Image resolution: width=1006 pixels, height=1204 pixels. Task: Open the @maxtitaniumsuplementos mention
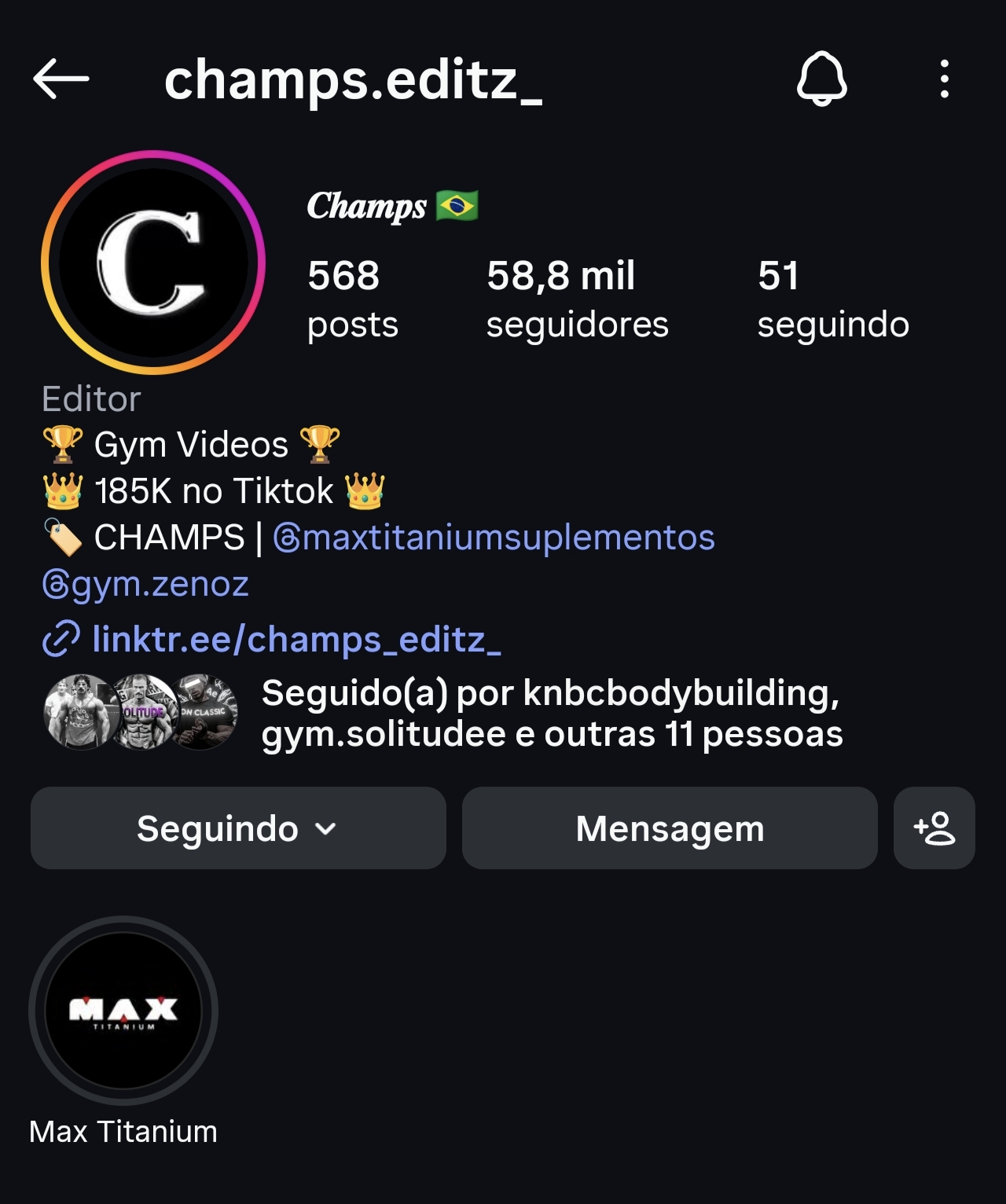coord(494,538)
